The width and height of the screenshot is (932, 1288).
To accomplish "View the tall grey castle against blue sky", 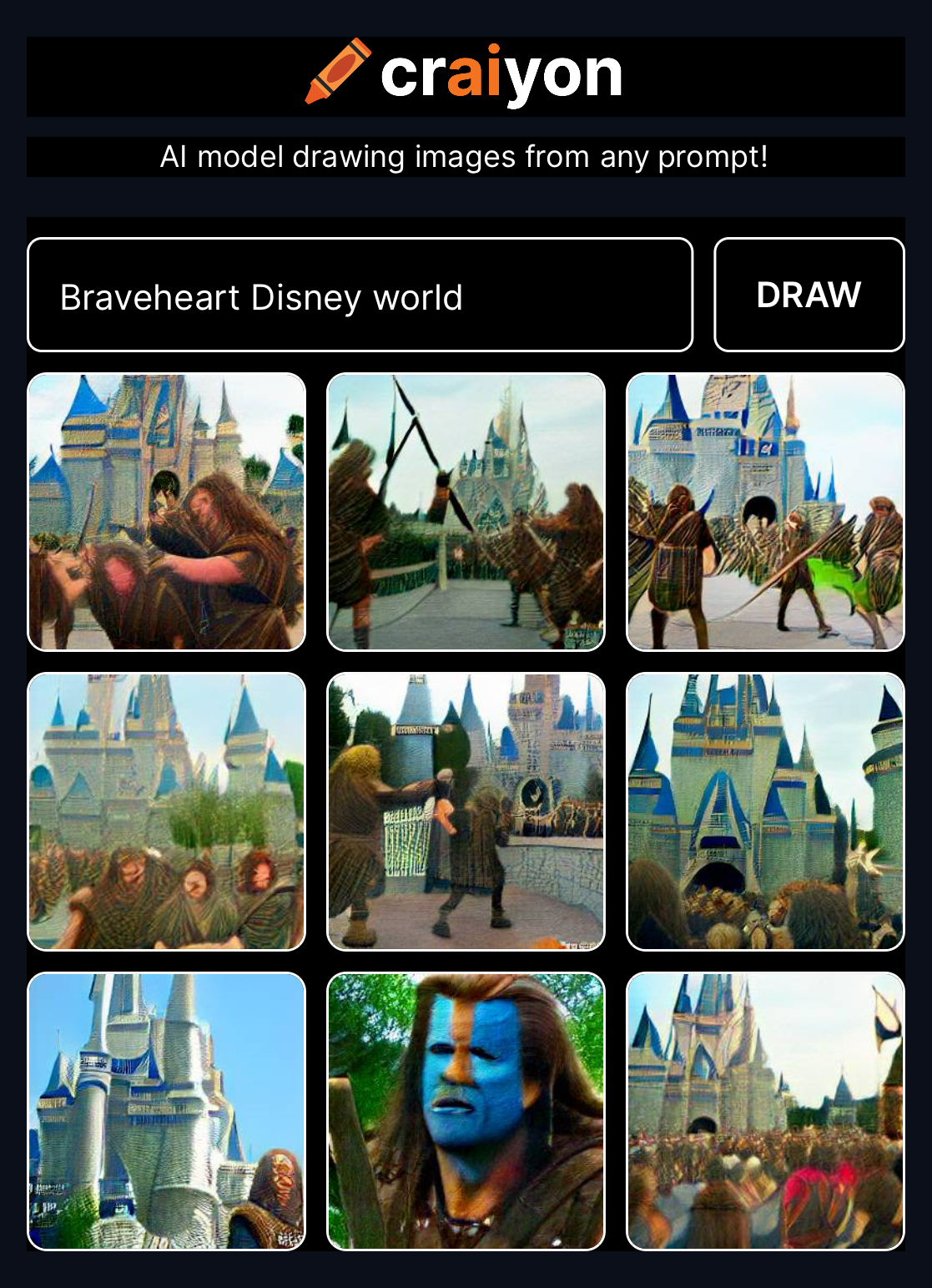I will tap(167, 1111).
